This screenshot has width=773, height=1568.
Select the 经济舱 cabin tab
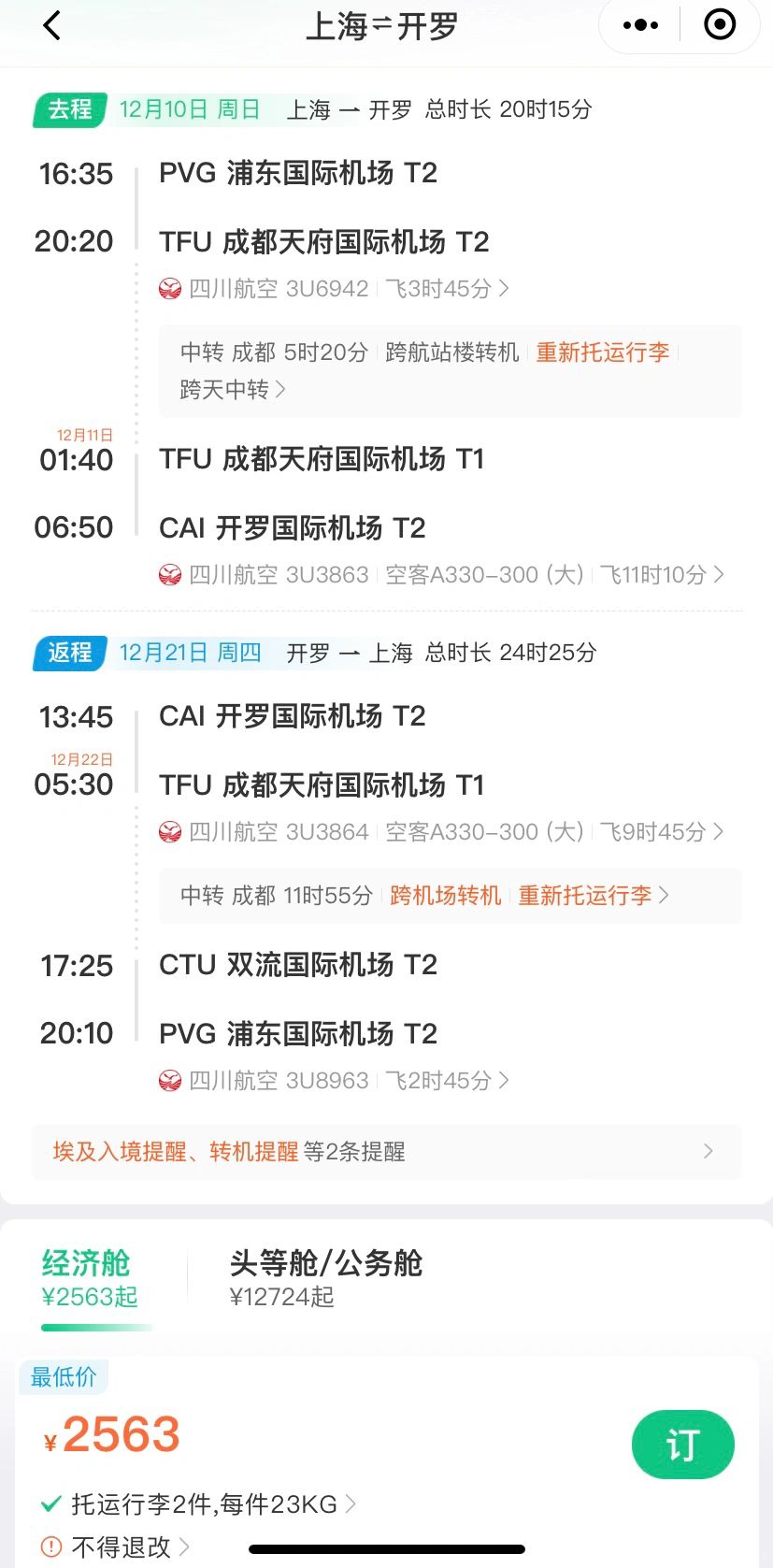pos(90,1278)
